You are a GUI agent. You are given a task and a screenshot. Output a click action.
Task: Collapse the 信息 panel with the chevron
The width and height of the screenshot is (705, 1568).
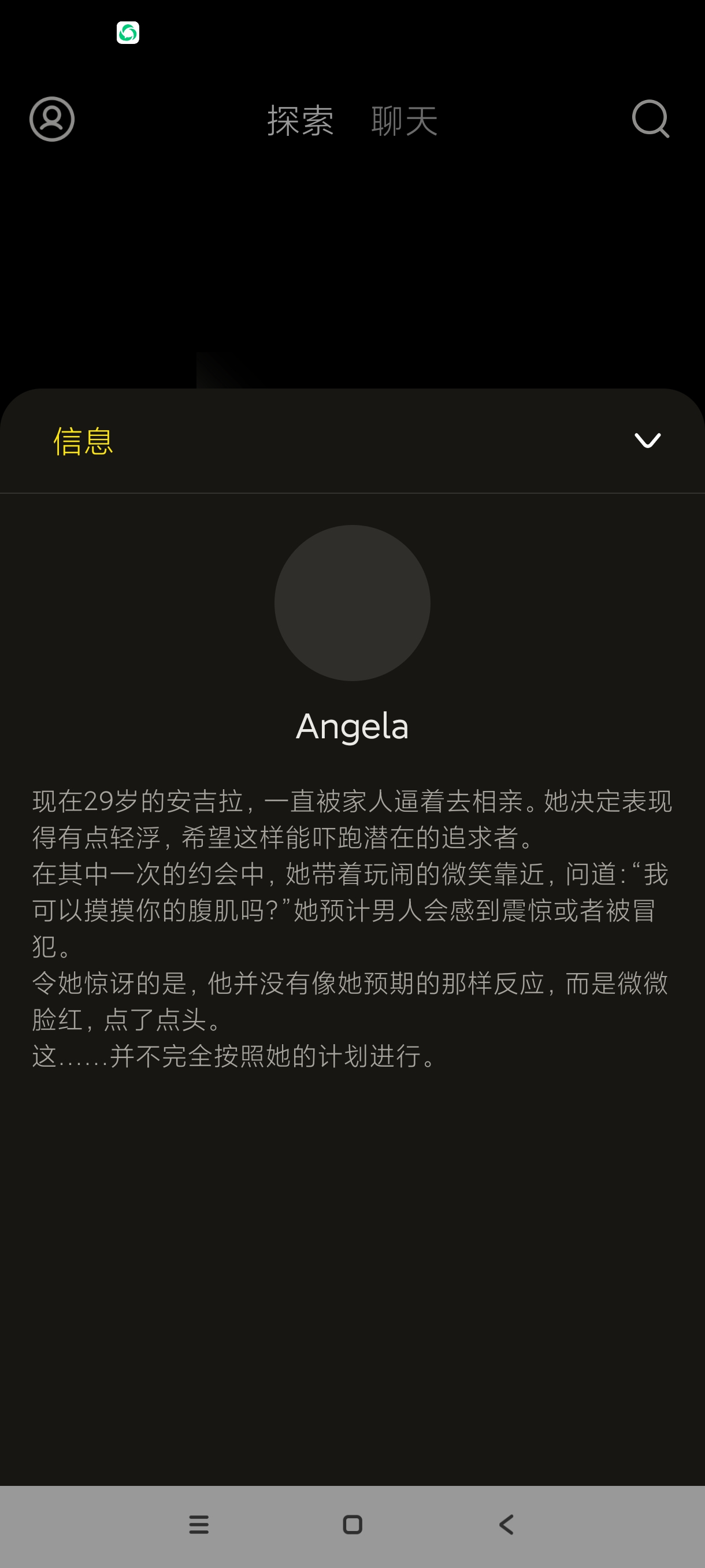click(647, 440)
